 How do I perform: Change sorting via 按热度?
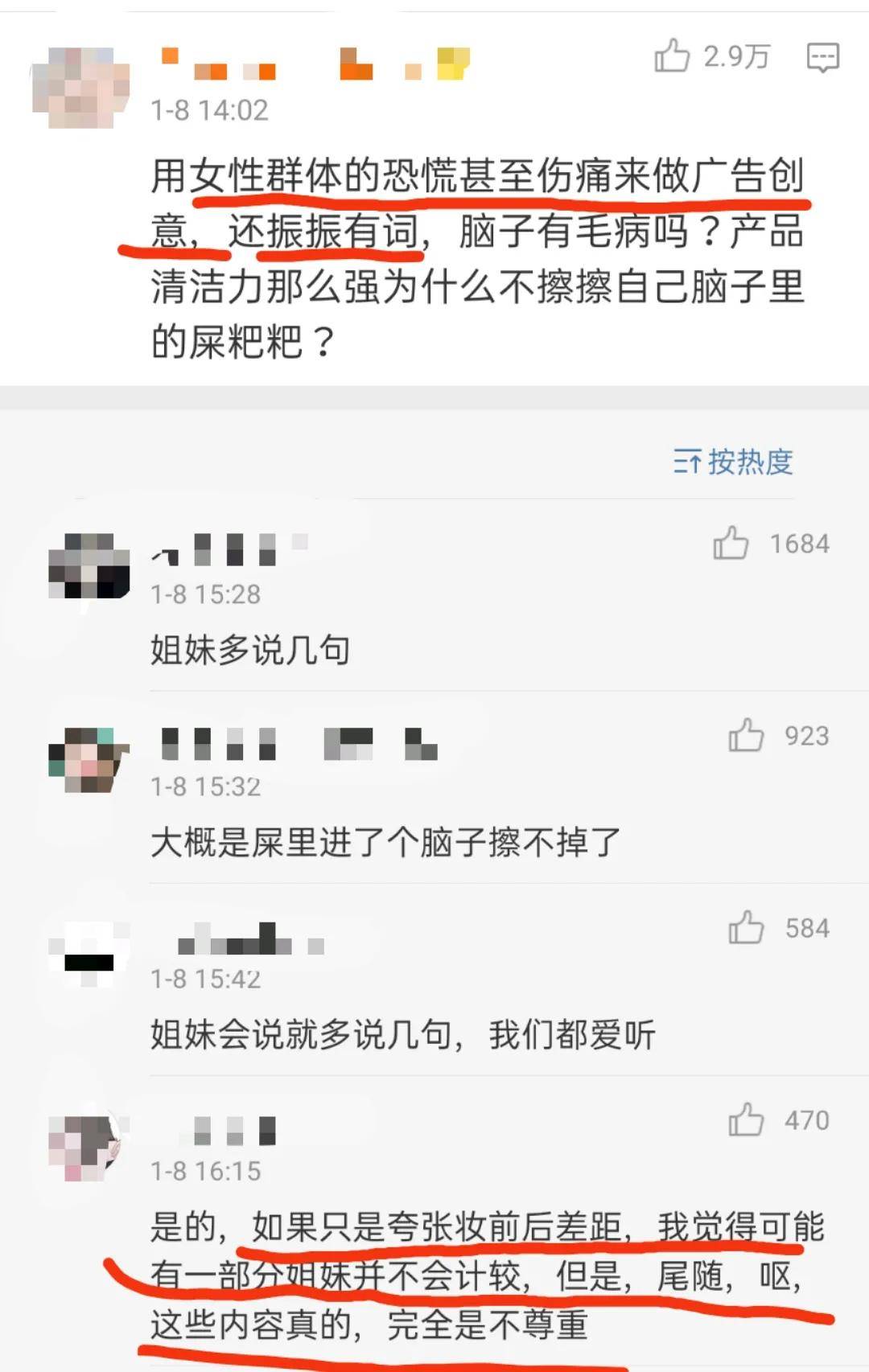733,462
